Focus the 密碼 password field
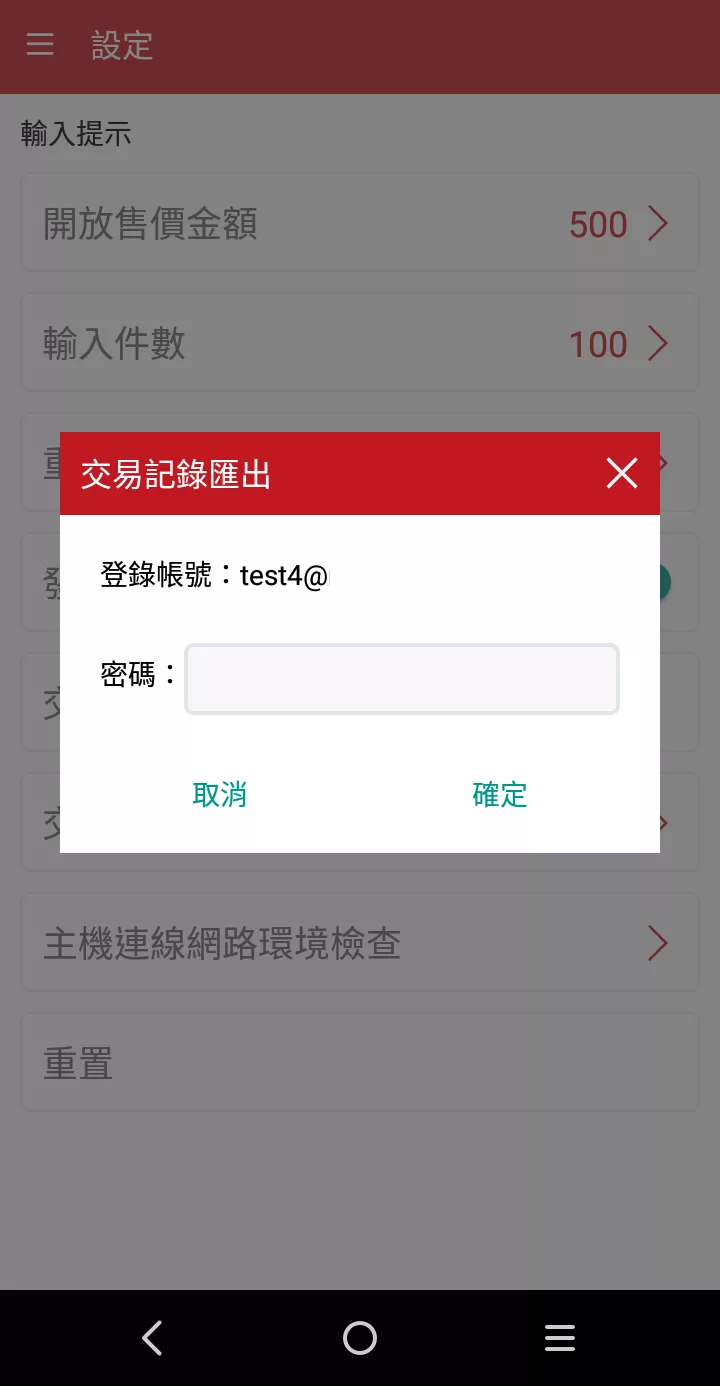The height and width of the screenshot is (1386, 720). tap(402, 679)
